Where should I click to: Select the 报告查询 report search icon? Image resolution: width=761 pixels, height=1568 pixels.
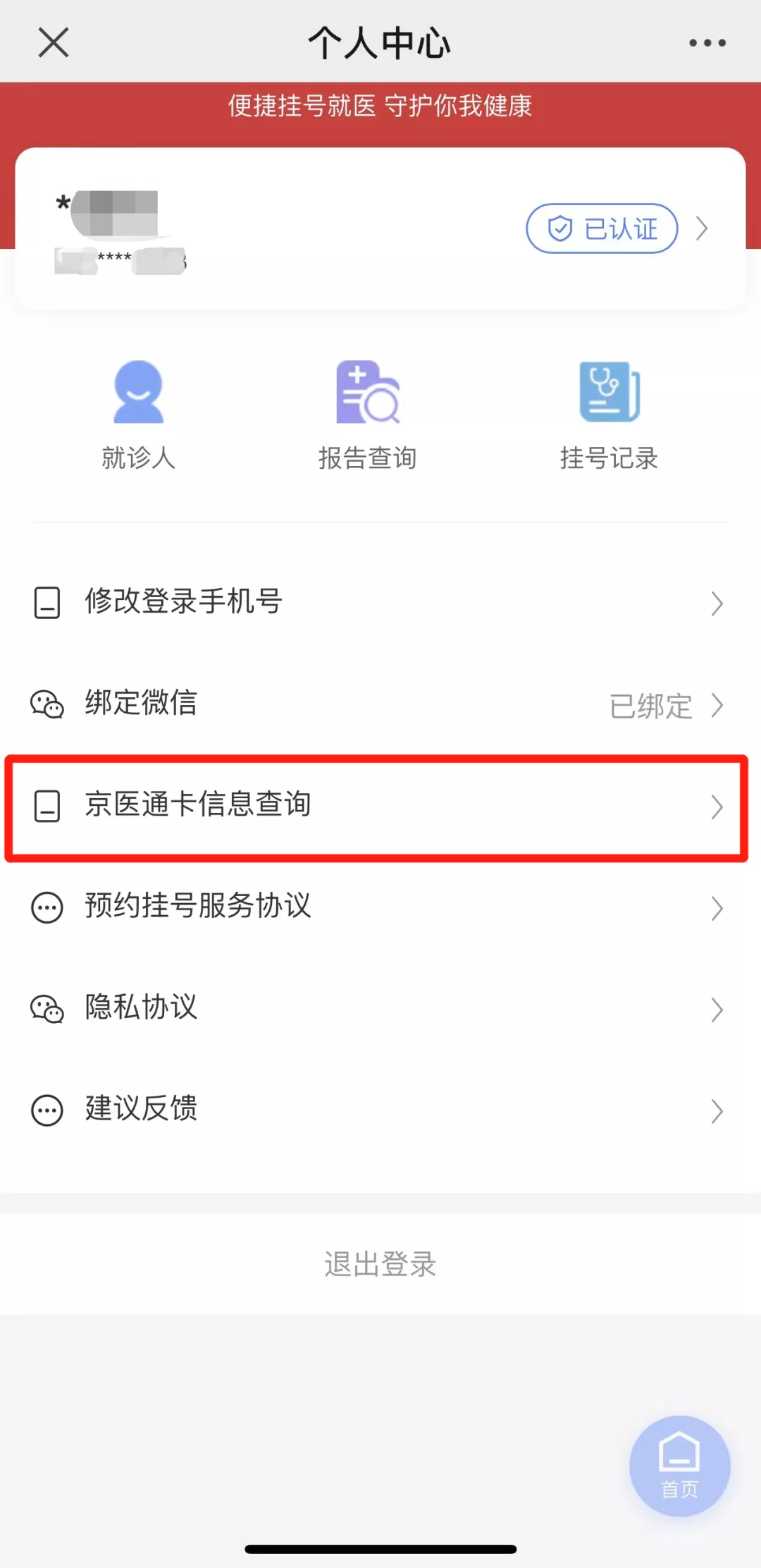click(368, 391)
